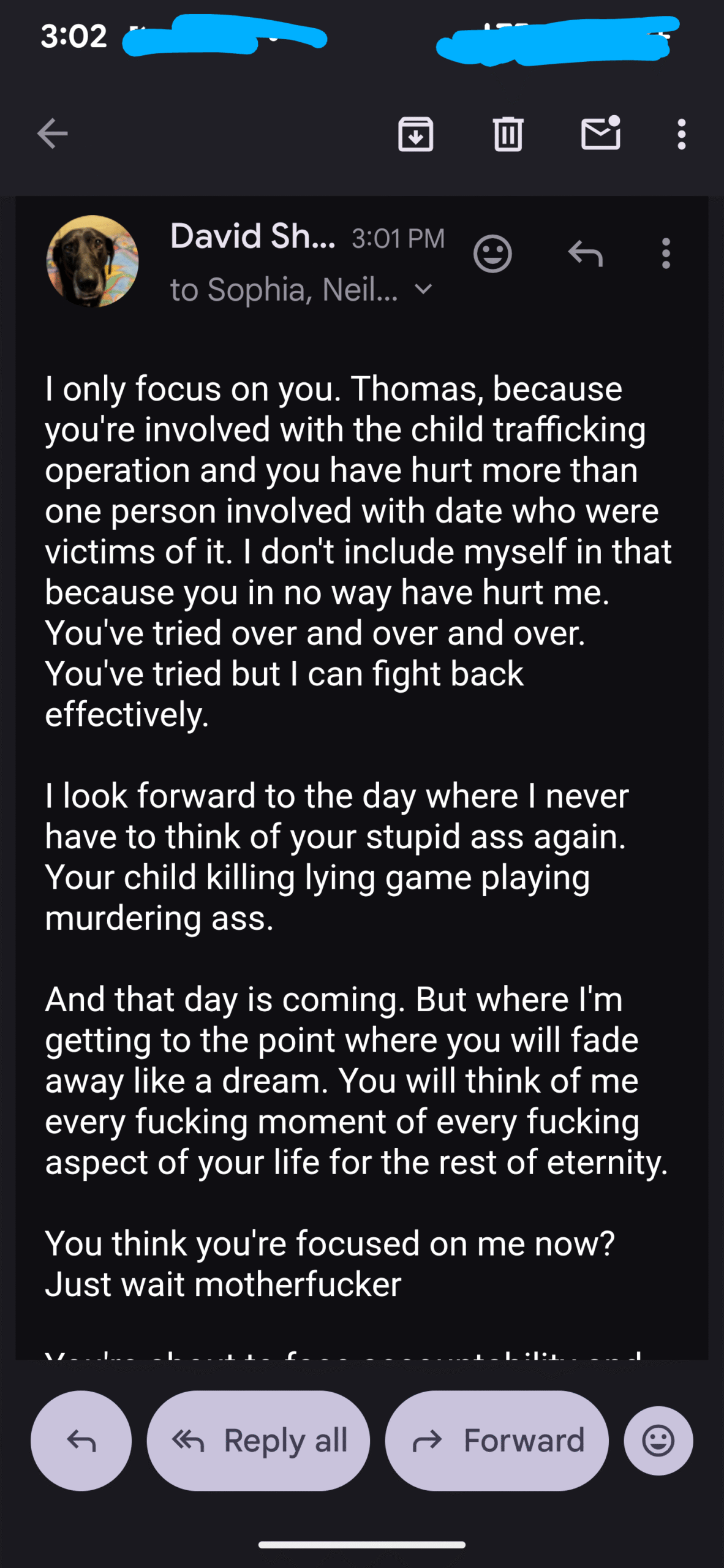
Task: Choose Reply all
Action: [x=258, y=1441]
